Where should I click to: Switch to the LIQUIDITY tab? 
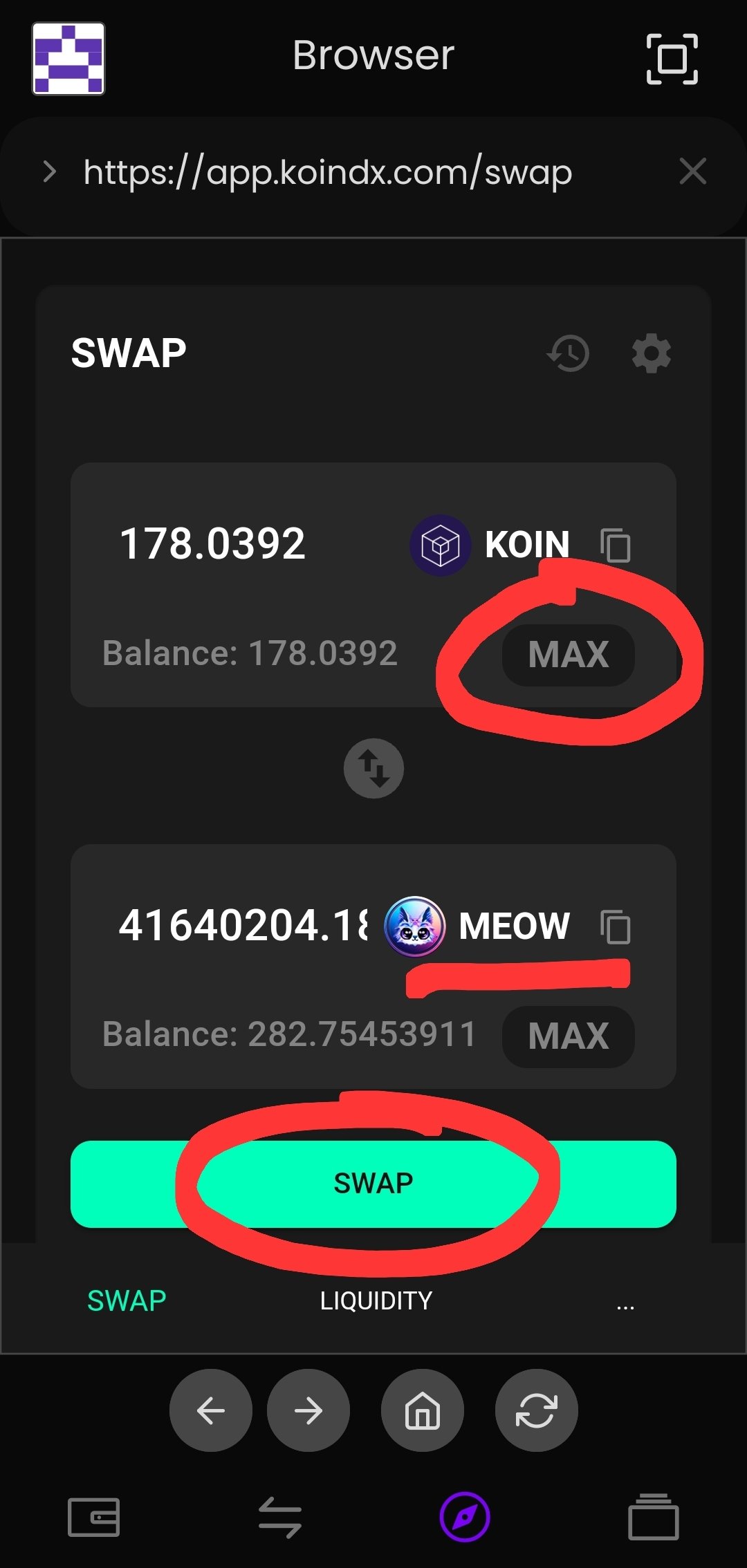[x=376, y=1301]
